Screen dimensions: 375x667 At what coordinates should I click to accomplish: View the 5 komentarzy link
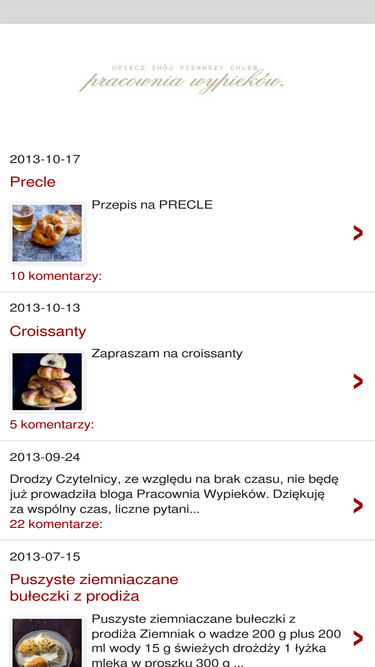[52, 425]
